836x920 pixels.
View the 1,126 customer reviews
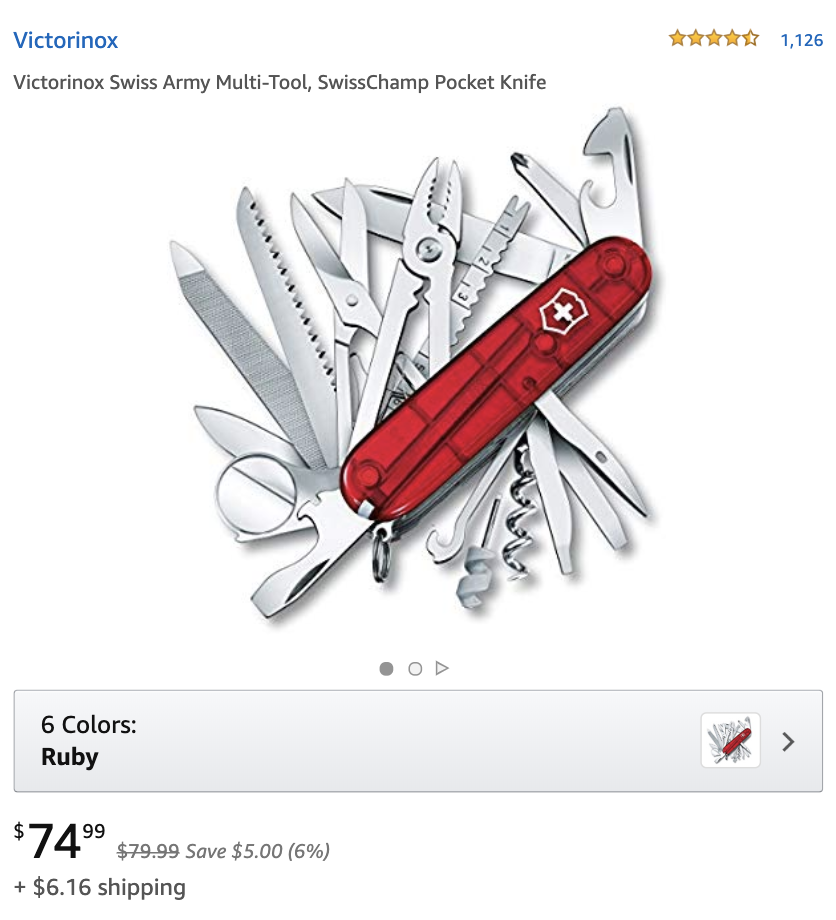[x=803, y=38]
